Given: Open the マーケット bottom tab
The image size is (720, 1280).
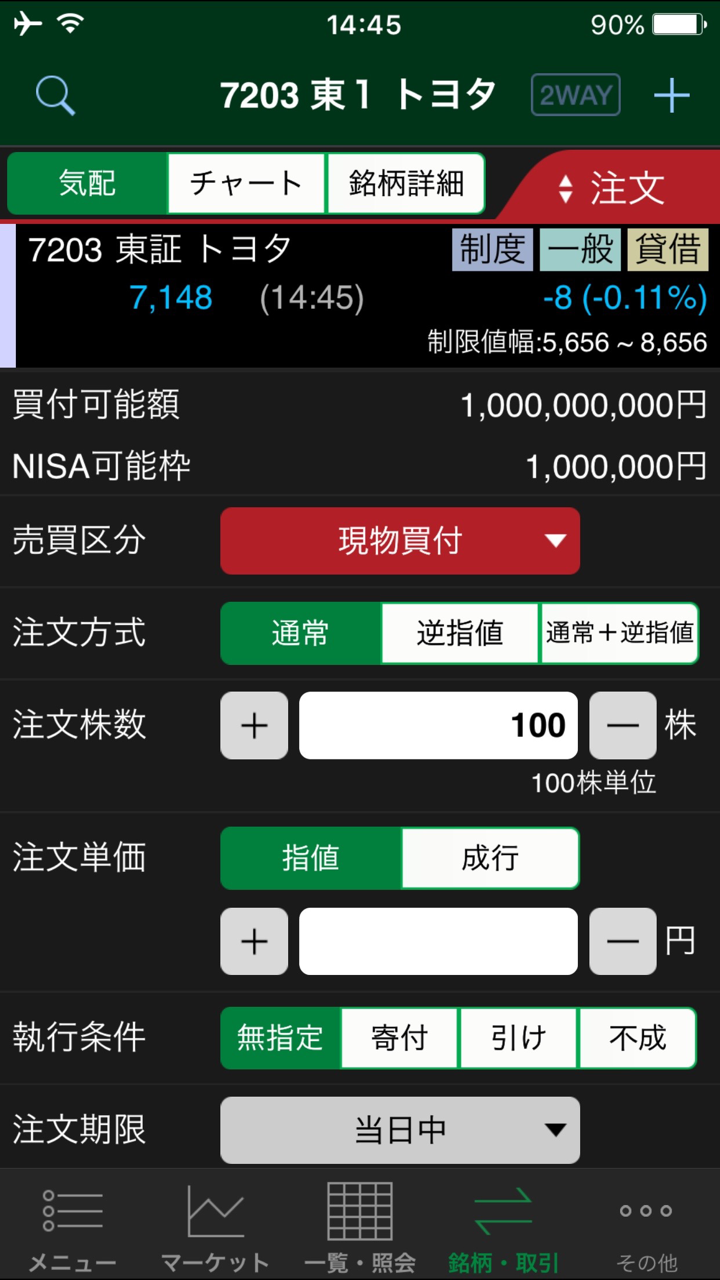Looking at the screenshot, I should 215,1226.
